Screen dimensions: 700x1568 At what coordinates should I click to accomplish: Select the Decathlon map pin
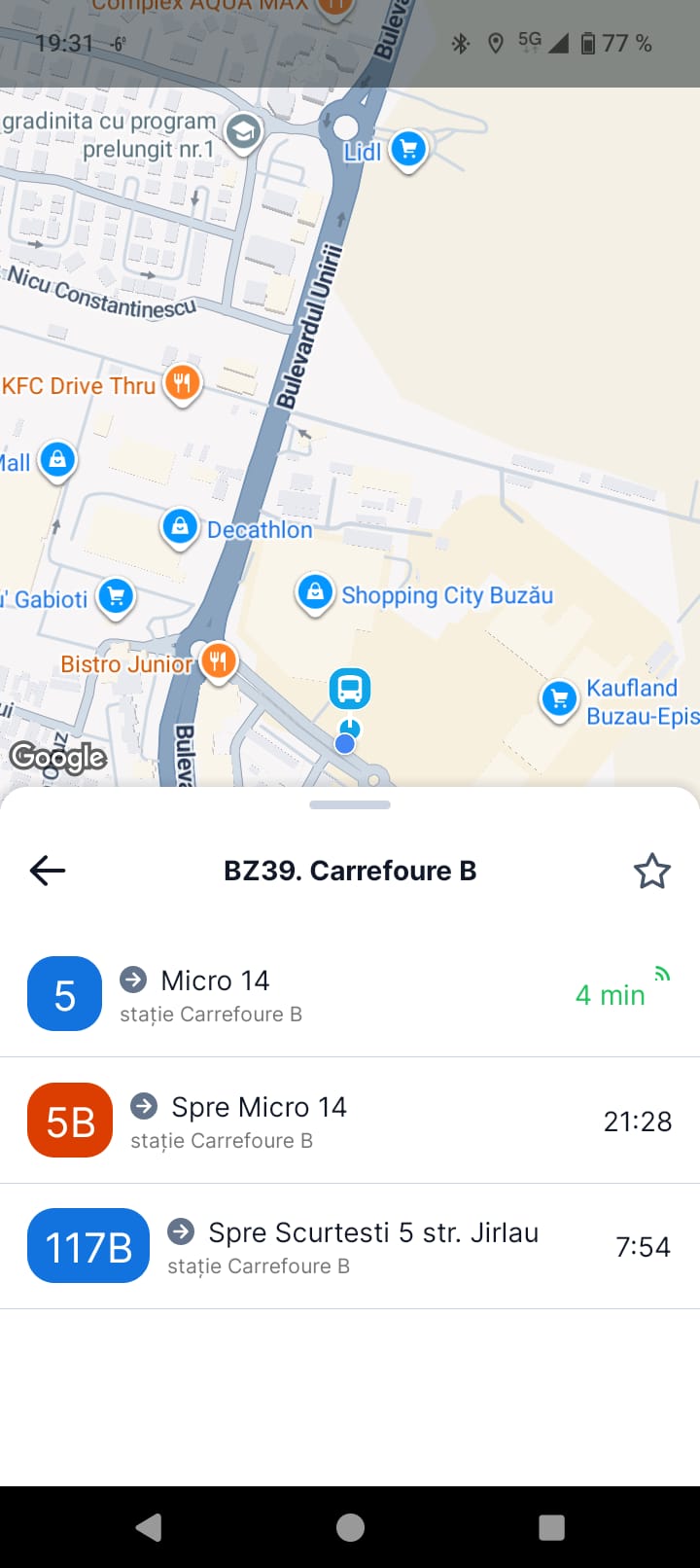(x=180, y=527)
